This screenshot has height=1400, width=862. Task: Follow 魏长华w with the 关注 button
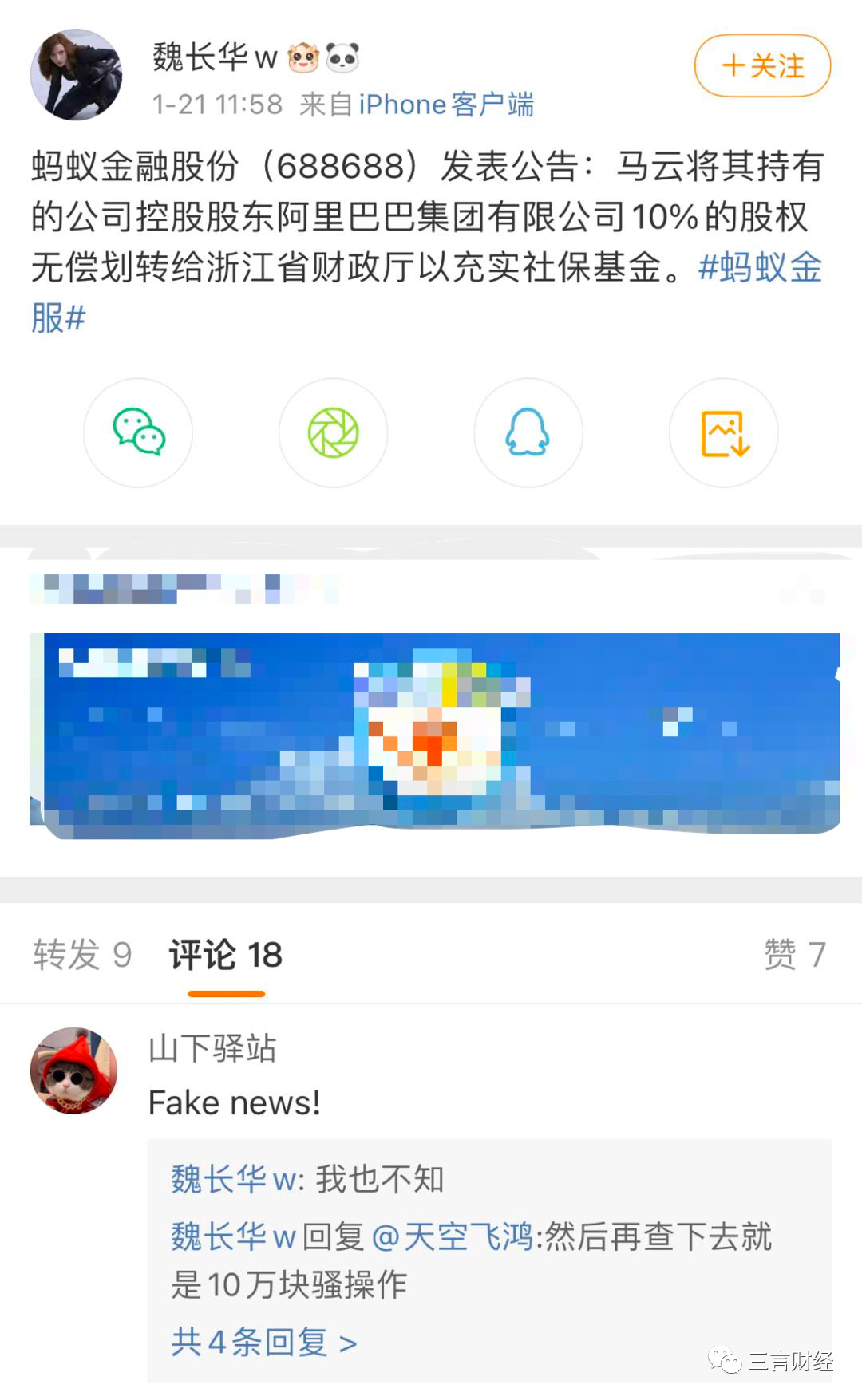point(762,66)
